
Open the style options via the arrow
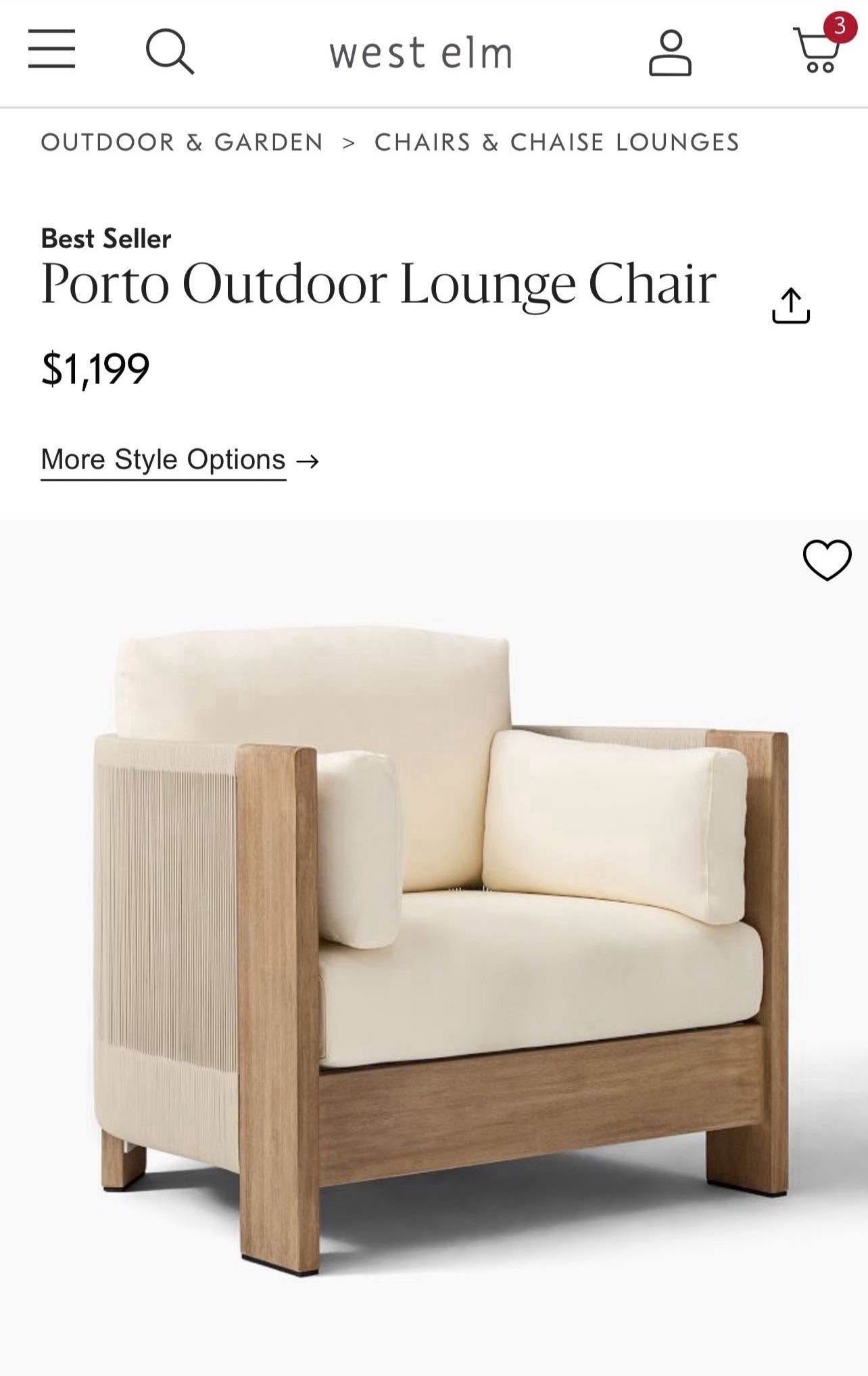pyautogui.click(x=312, y=459)
